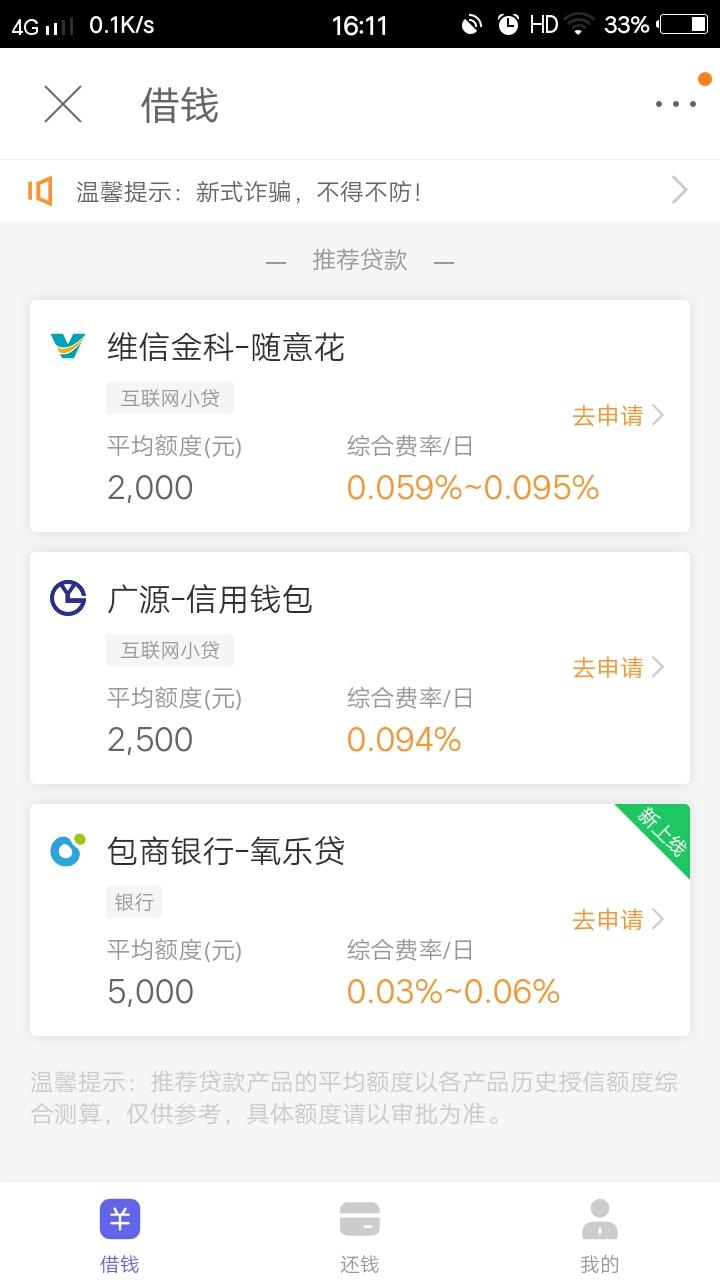Open 我的 via the person icon
The width and height of the screenshot is (720, 1280).
tap(599, 1218)
